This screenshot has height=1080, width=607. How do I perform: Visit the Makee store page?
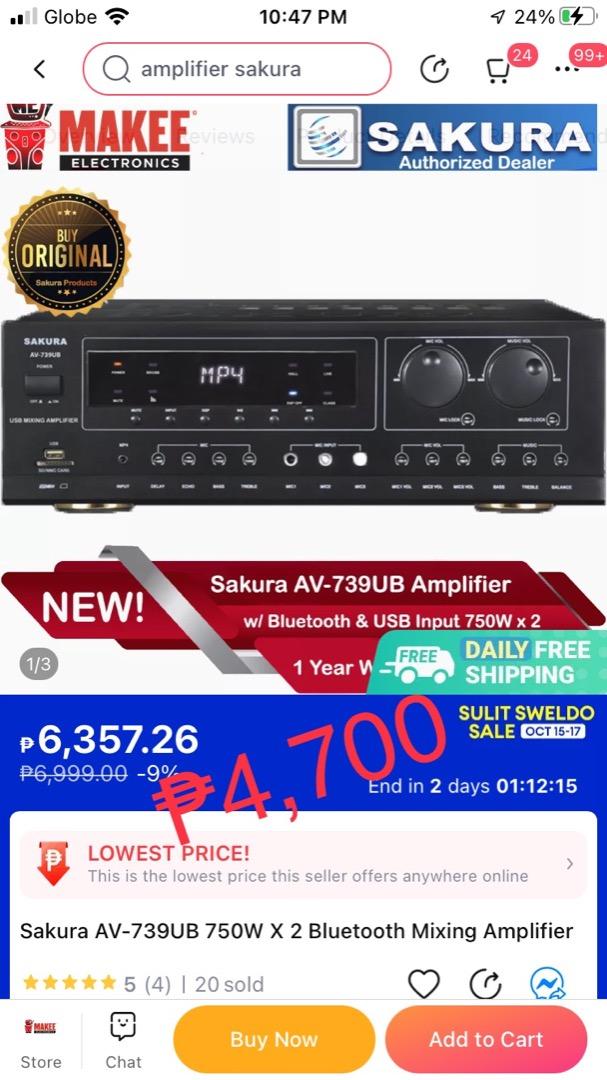tap(41, 1040)
